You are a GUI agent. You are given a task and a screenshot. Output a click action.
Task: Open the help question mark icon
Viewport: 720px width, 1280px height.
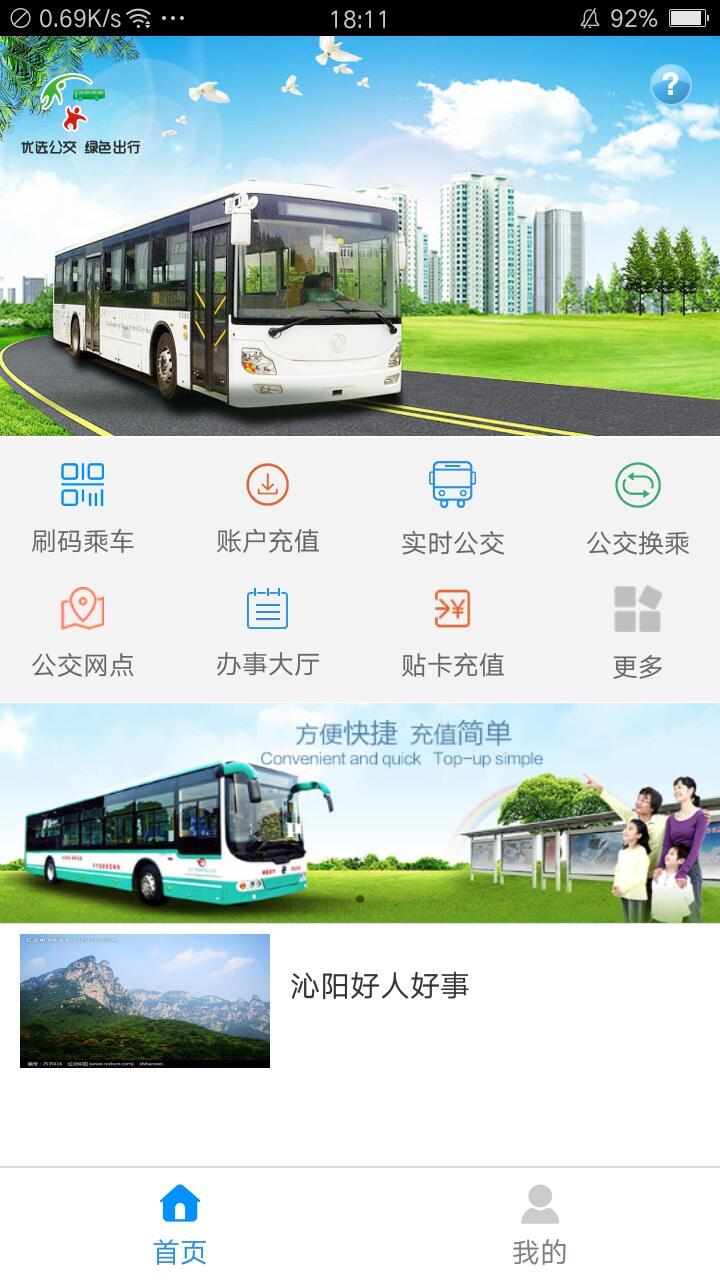click(670, 86)
